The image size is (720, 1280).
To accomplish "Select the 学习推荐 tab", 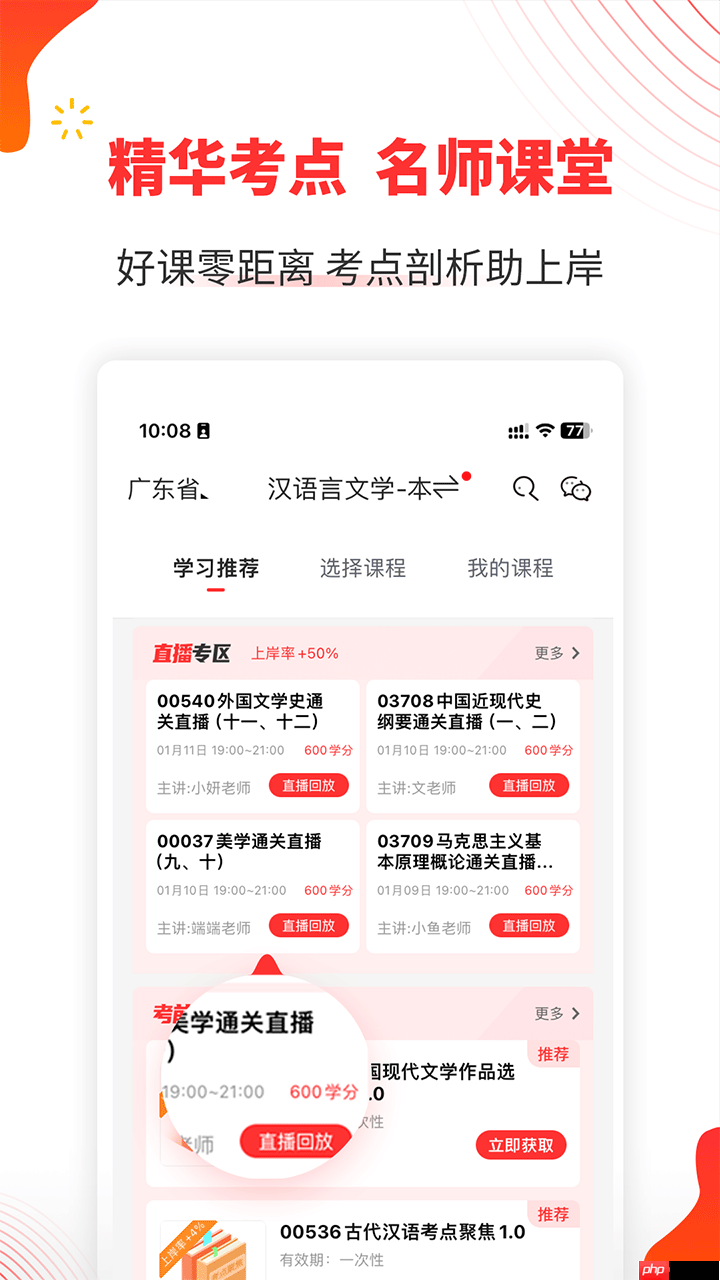I will point(215,568).
